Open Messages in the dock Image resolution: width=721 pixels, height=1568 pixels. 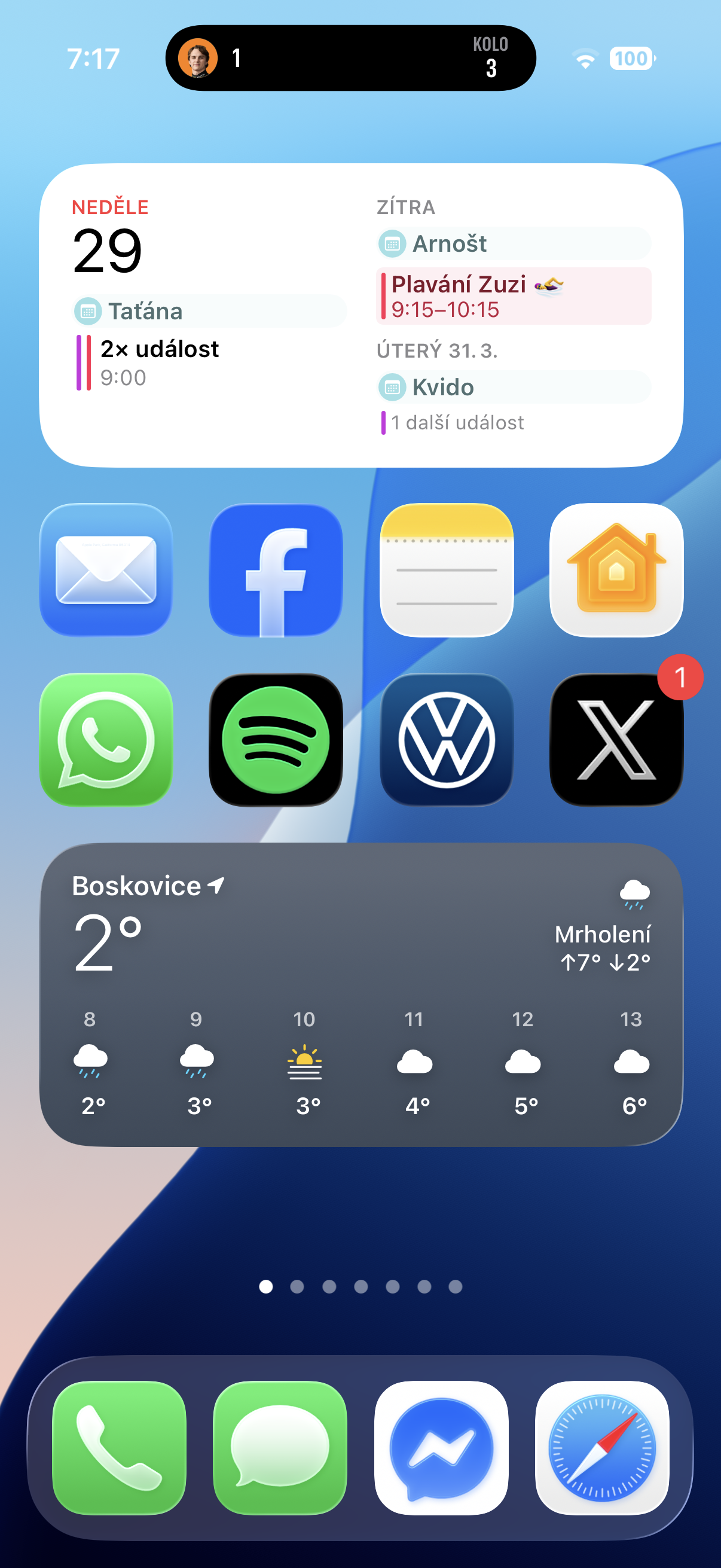point(280,1447)
